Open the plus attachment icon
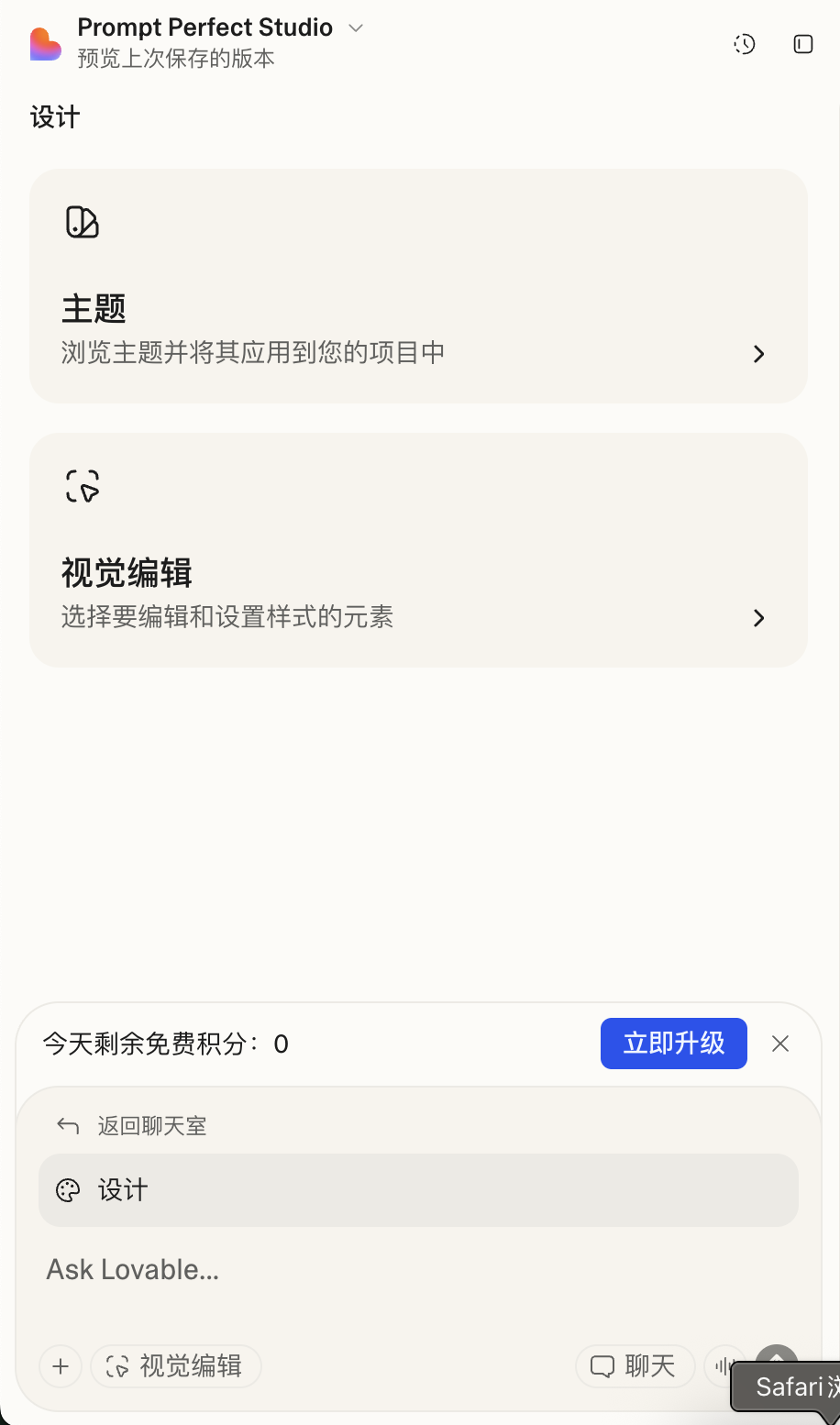840x1425 pixels. [60, 1365]
